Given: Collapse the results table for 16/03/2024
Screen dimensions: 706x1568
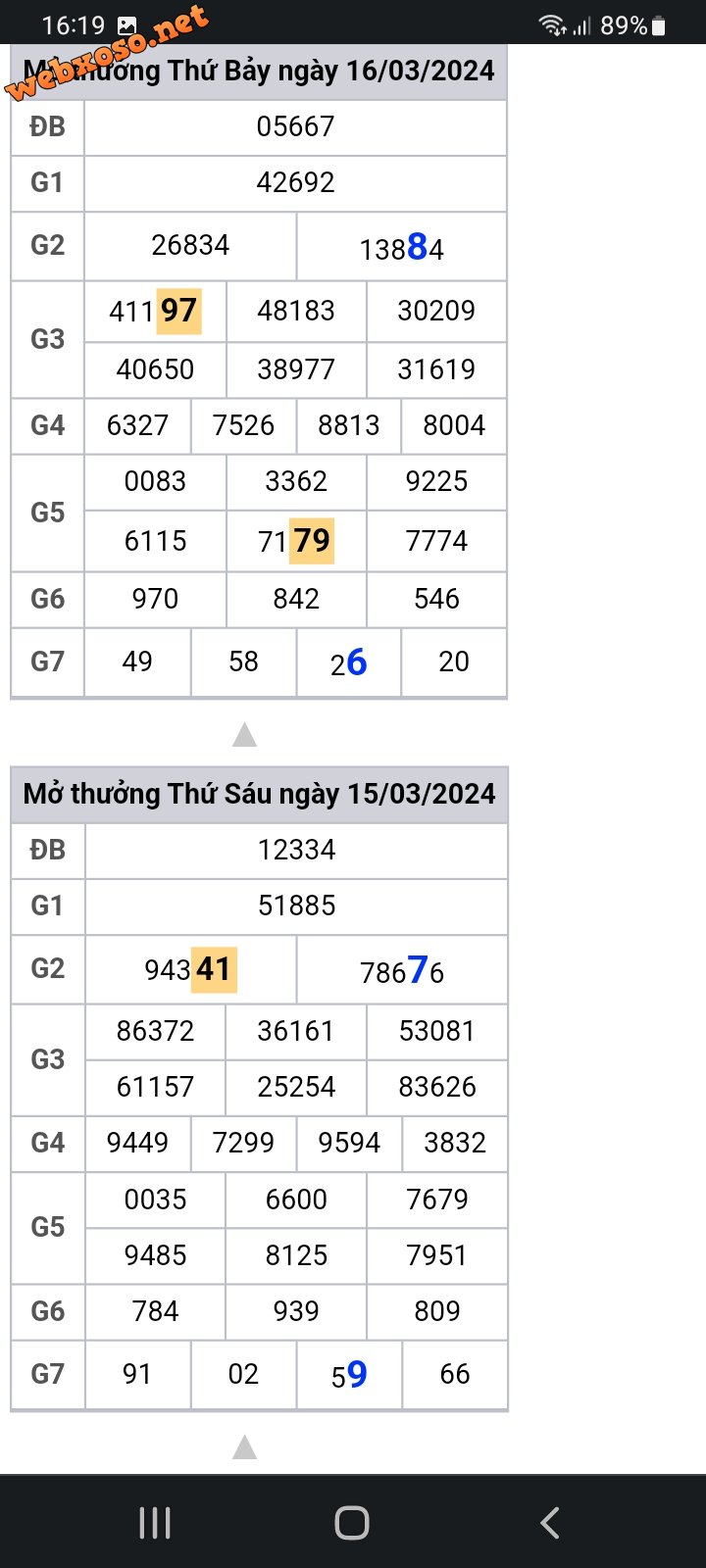Looking at the screenshot, I should tap(244, 734).
